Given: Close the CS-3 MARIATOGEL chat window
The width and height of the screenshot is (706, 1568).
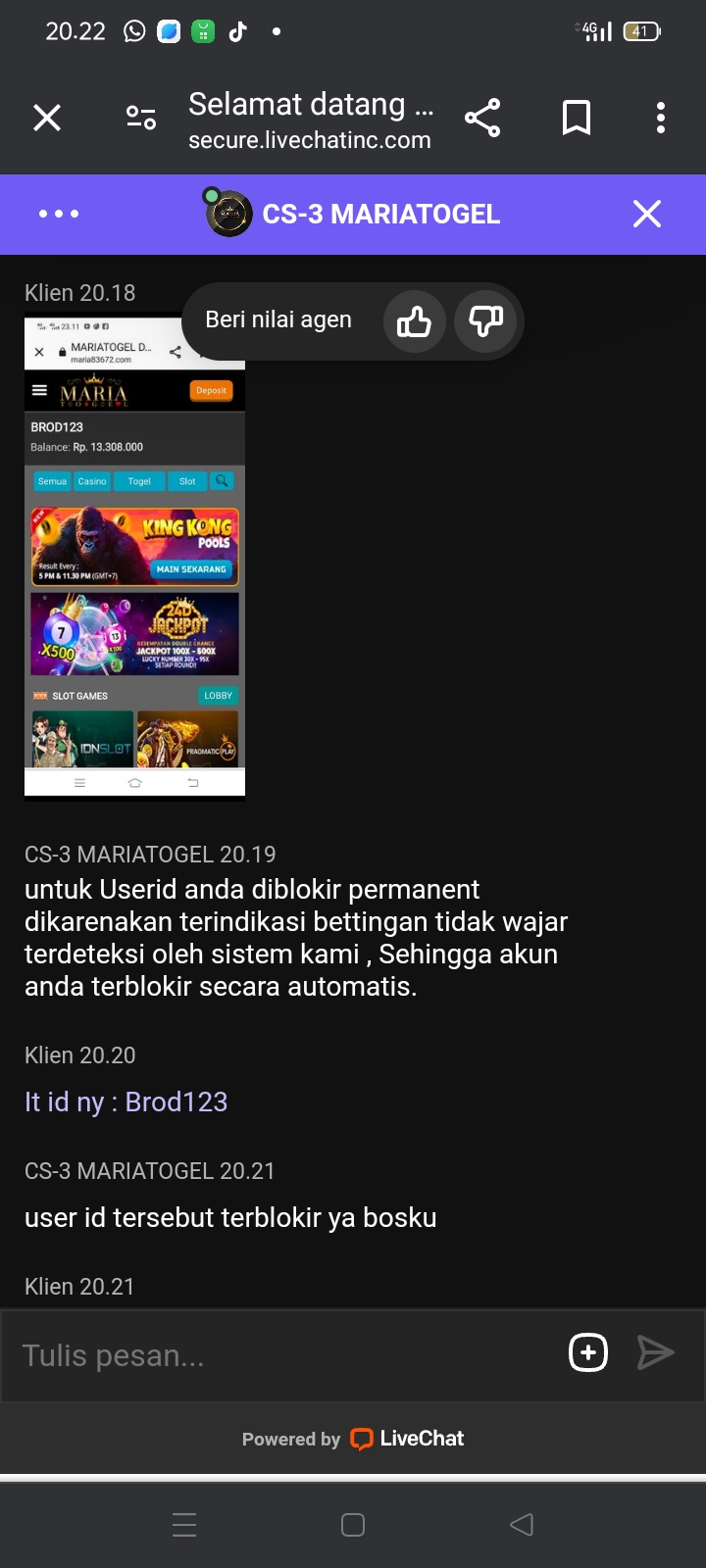Looking at the screenshot, I should [647, 214].
